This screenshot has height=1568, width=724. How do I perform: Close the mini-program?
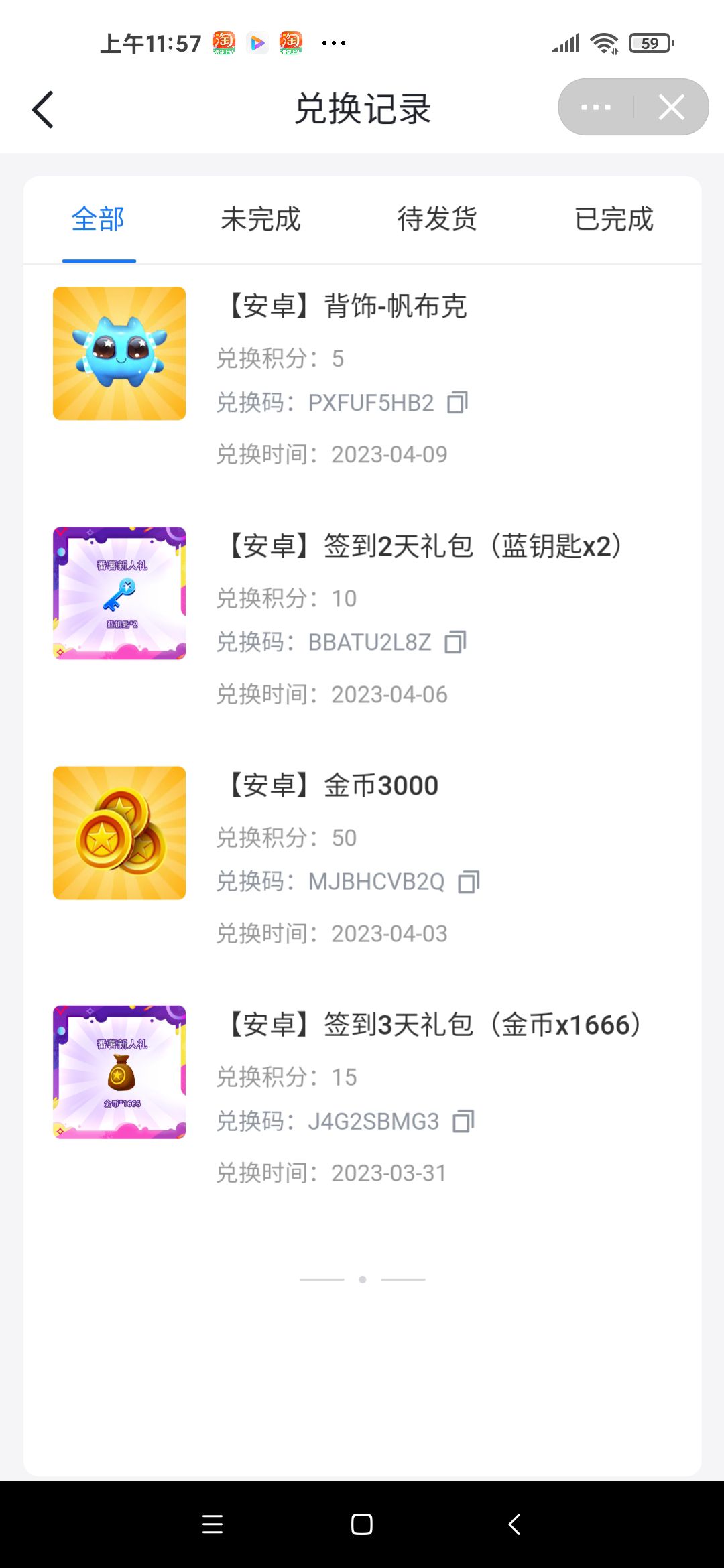pyautogui.click(x=671, y=107)
